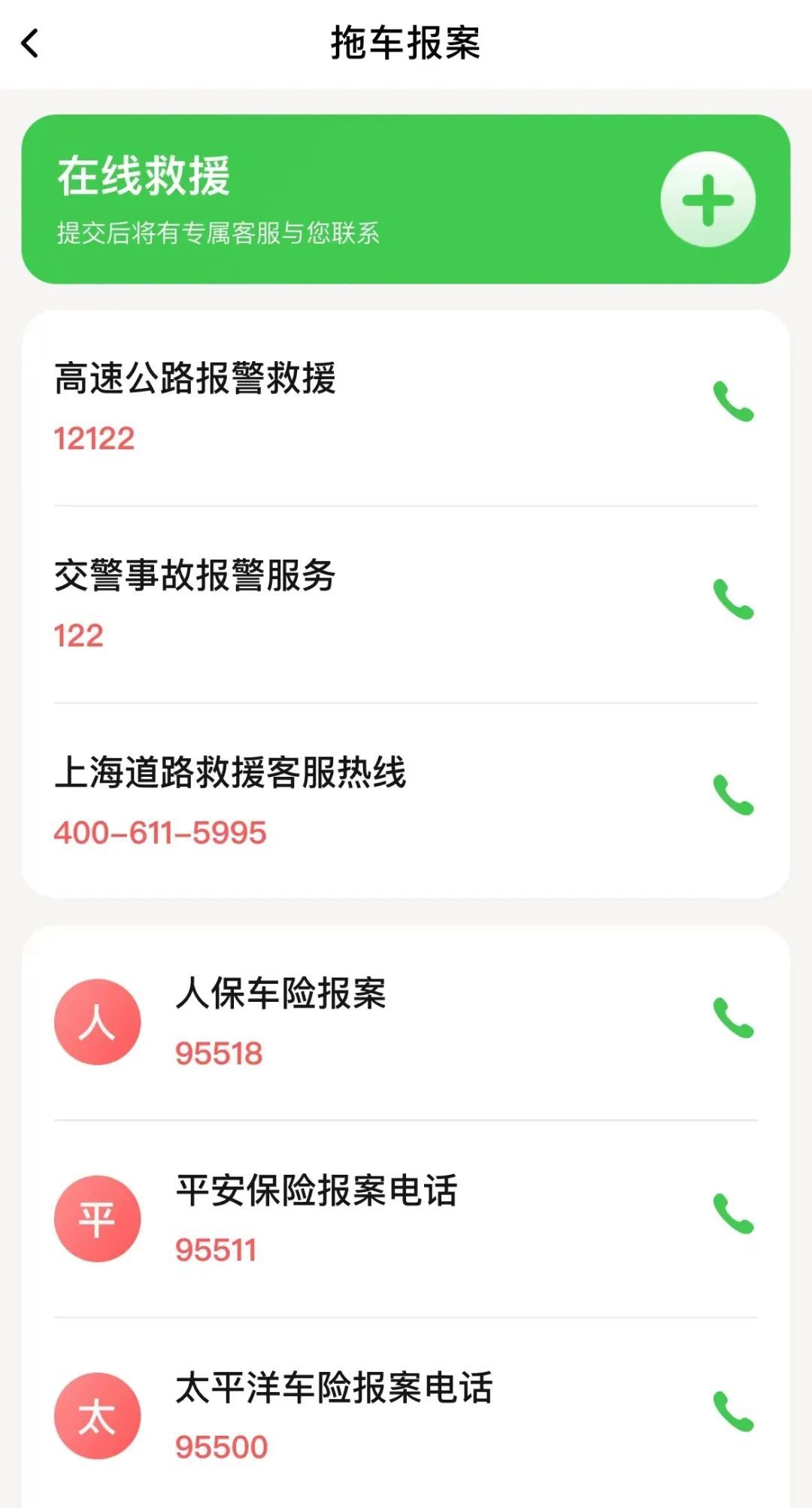Open the 在线救援 online rescue card
This screenshot has width=812, height=1508.
tap(406, 199)
